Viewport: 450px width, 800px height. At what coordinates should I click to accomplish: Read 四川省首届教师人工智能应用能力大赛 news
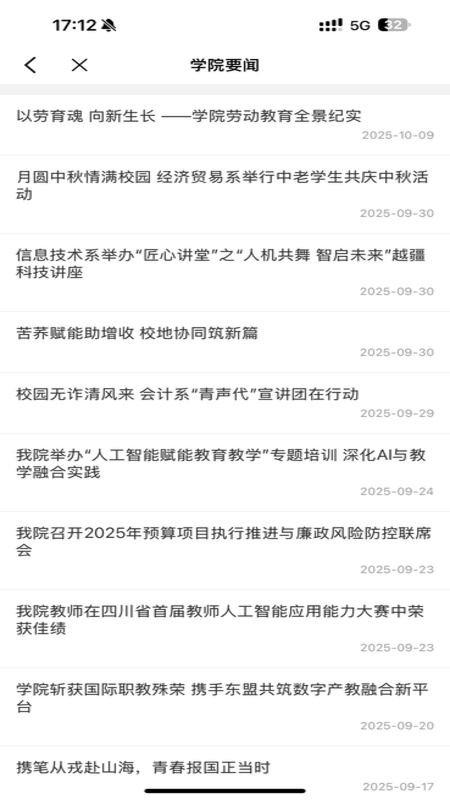[225, 629]
